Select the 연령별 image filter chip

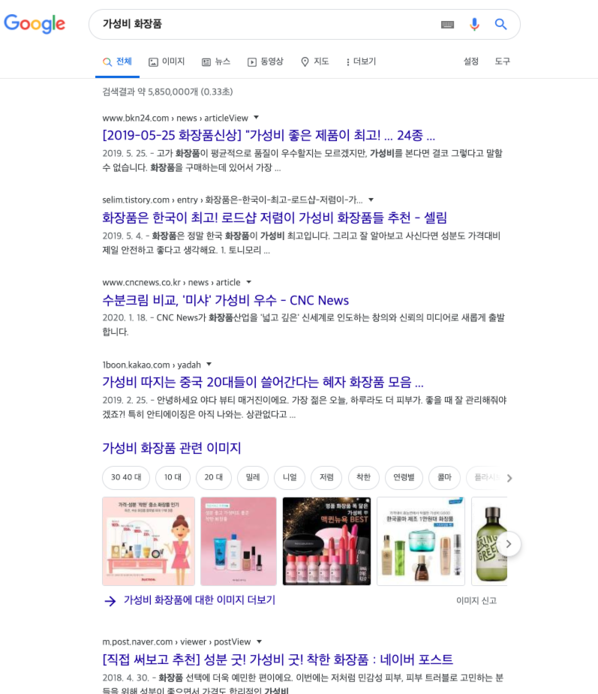point(404,478)
